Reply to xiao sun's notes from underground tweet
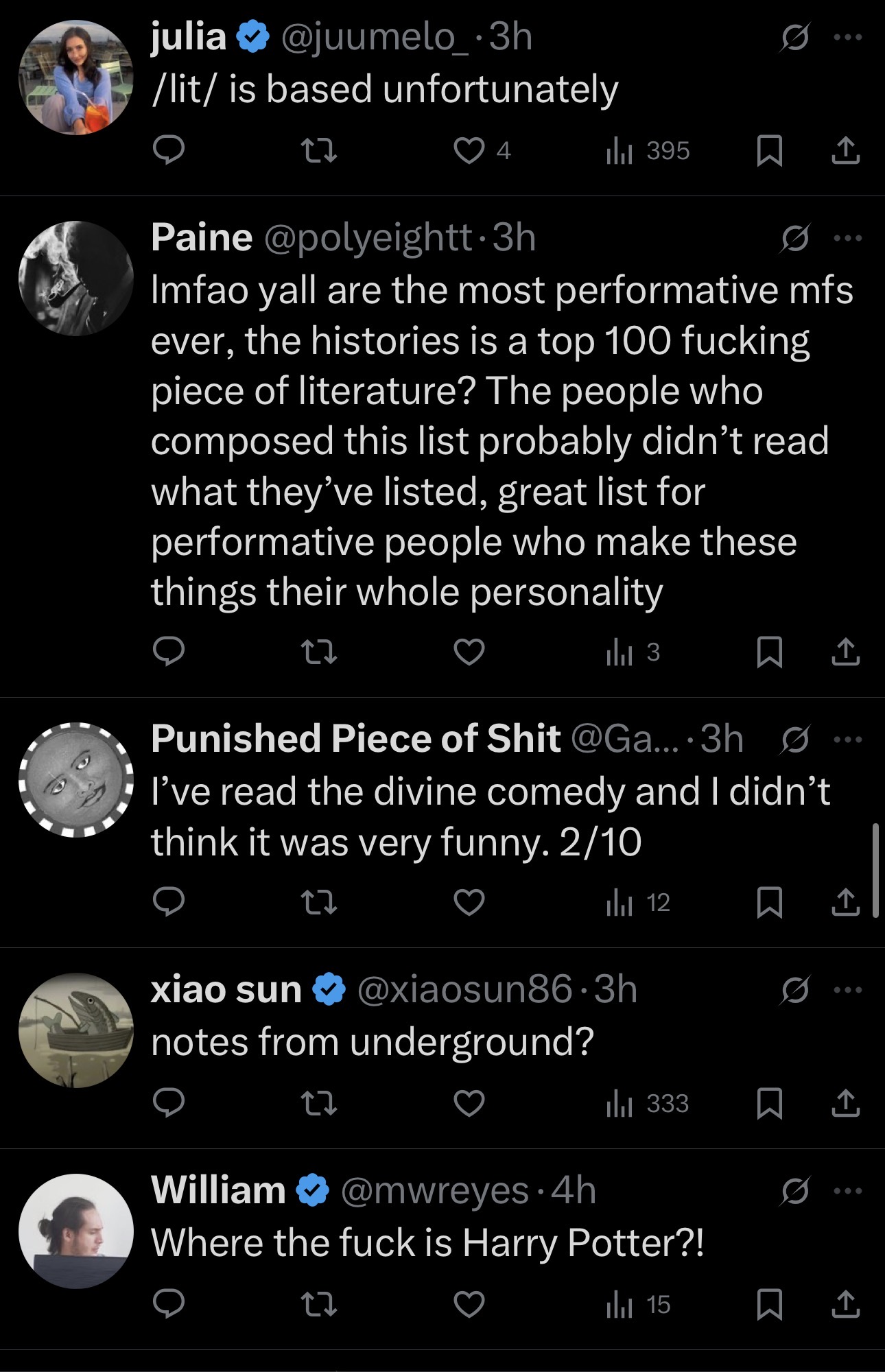Viewport: 885px width, 1372px height. (x=168, y=1103)
